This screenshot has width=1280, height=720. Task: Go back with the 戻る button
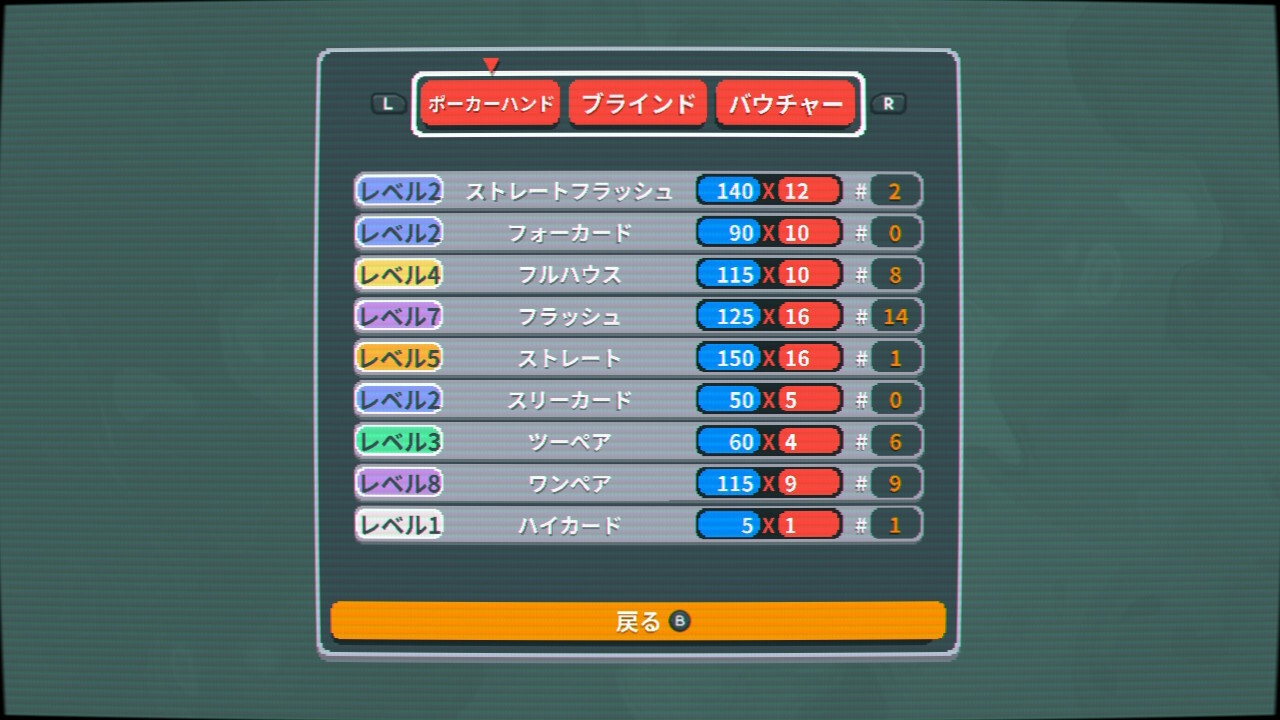pyautogui.click(x=638, y=621)
